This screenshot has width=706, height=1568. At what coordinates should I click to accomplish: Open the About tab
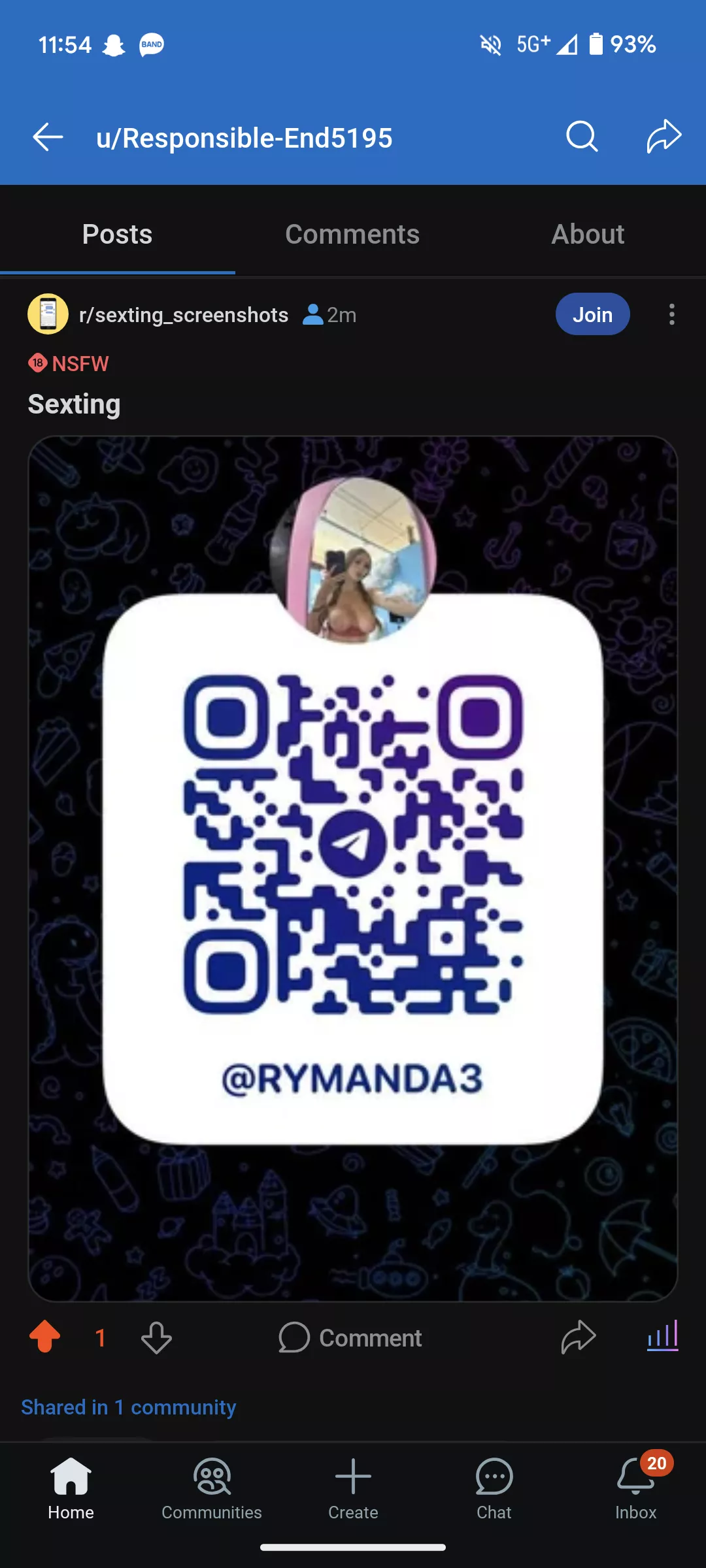[x=588, y=235]
